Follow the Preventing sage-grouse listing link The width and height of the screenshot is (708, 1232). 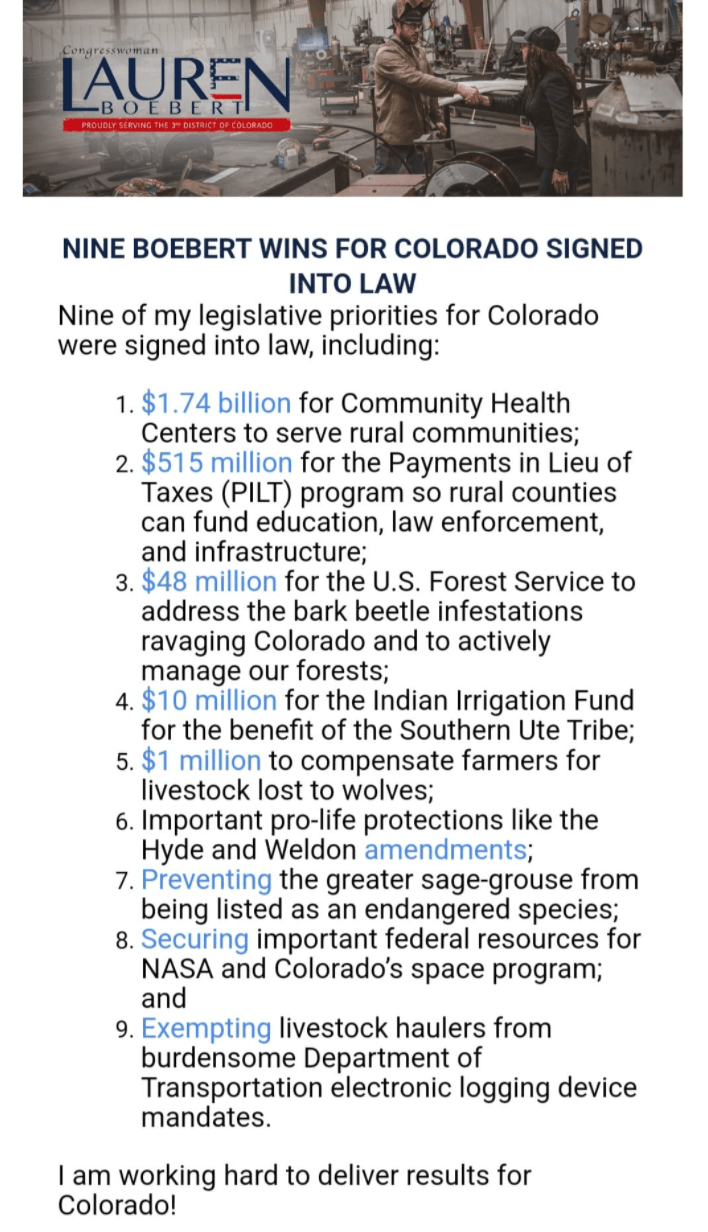pyautogui.click(x=206, y=880)
